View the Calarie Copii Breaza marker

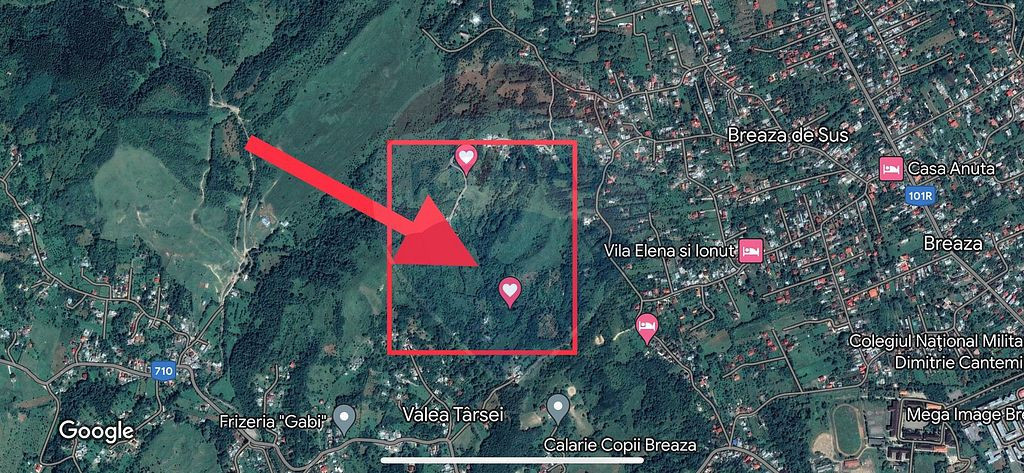558,407
